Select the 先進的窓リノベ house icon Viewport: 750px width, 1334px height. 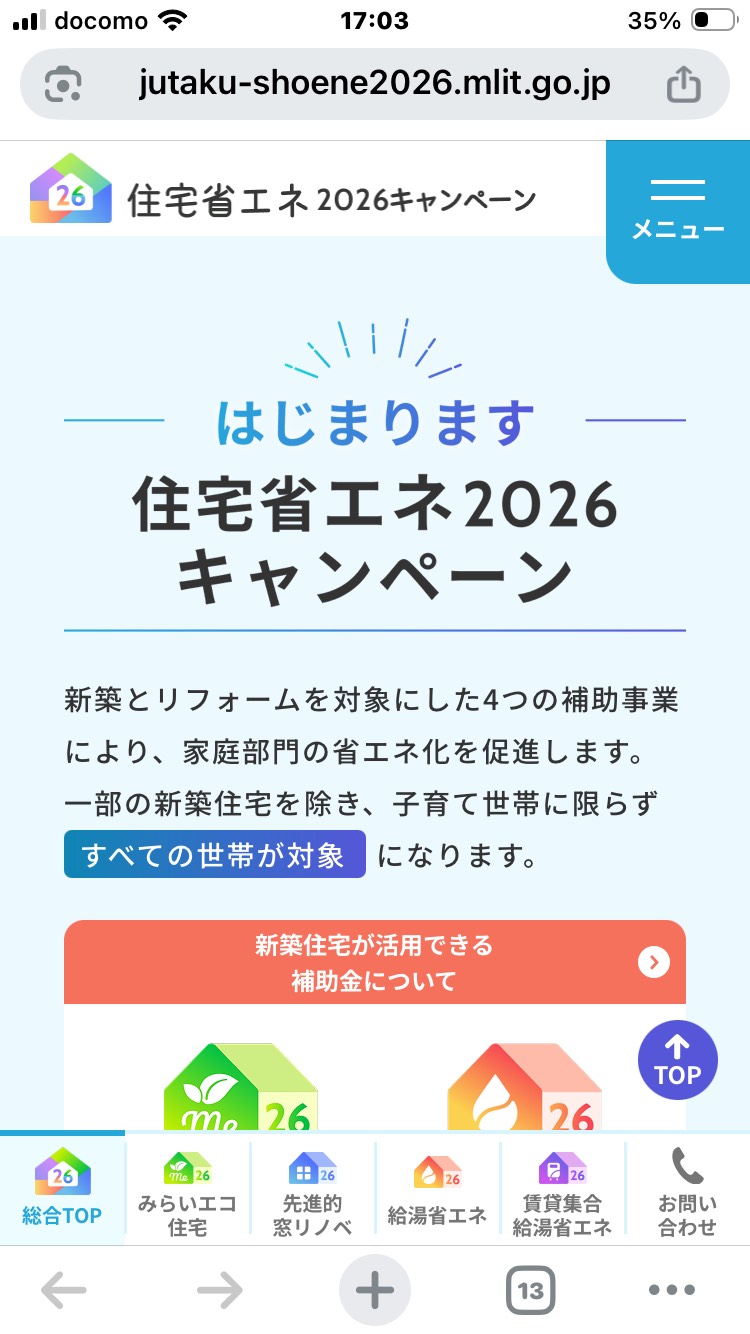tap(312, 1168)
